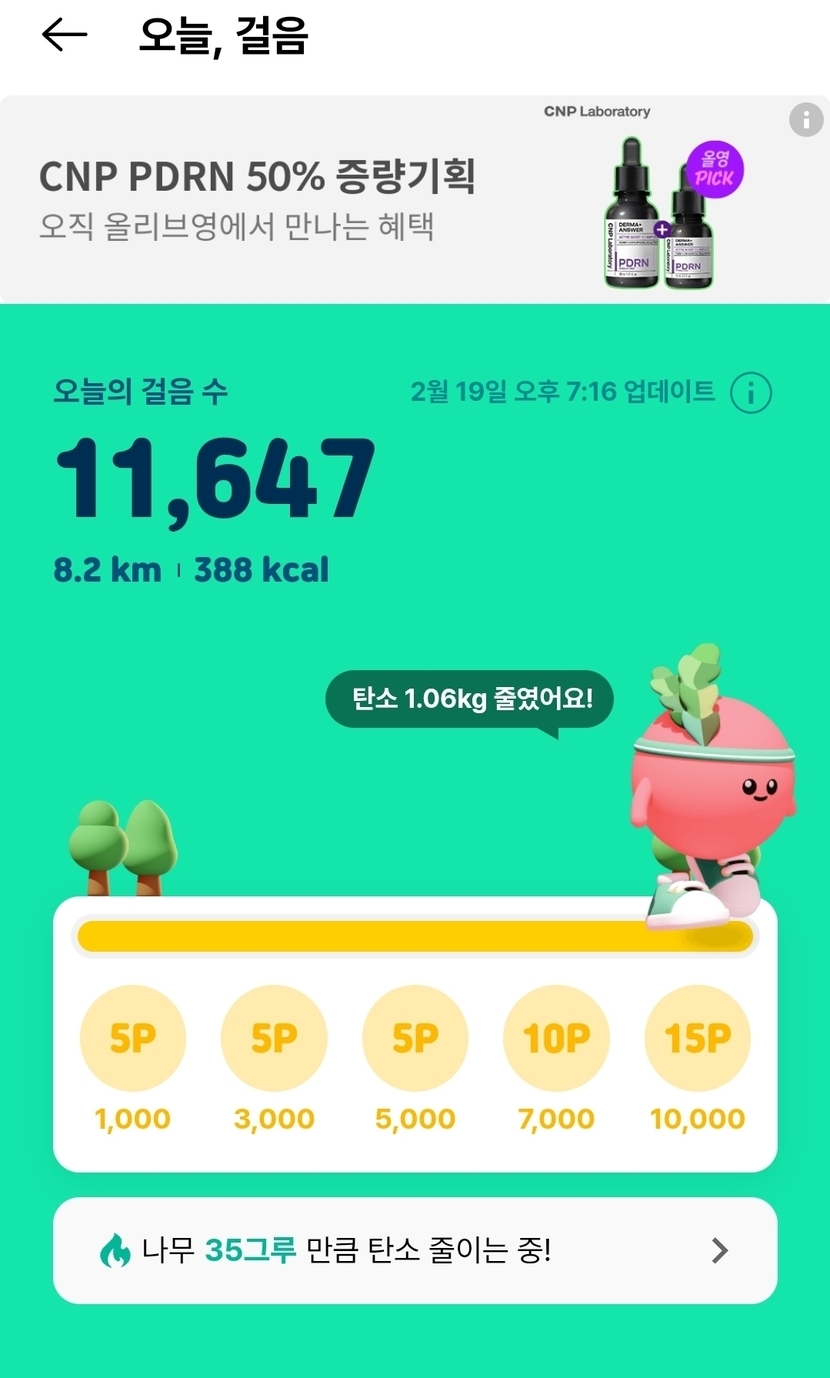This screenshot has height=1378, width=830.
Task: Claim the 5P reward for 3,000 steps
Action: (x=274, y=1038)
